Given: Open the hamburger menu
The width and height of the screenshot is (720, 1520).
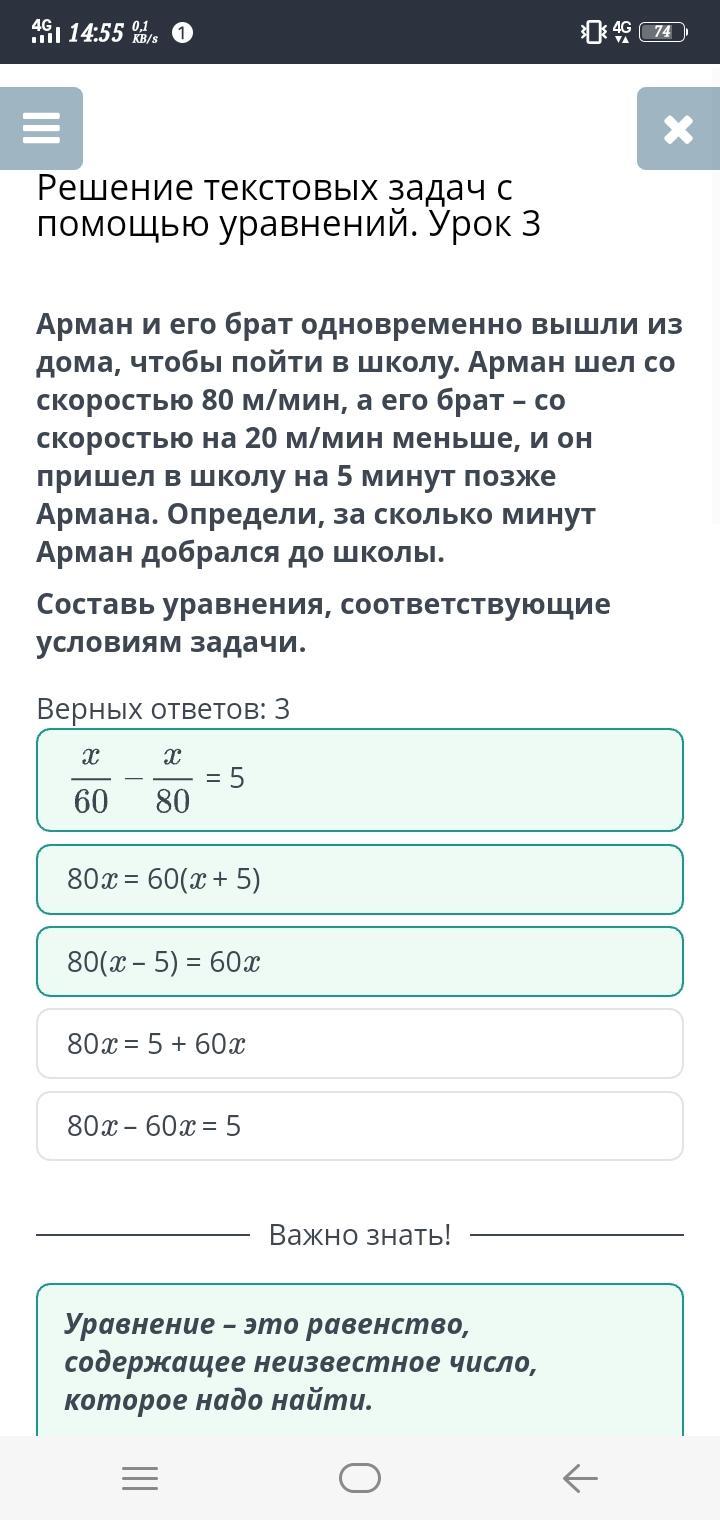Looking at the screenshot, I should [x=41, y=128].
